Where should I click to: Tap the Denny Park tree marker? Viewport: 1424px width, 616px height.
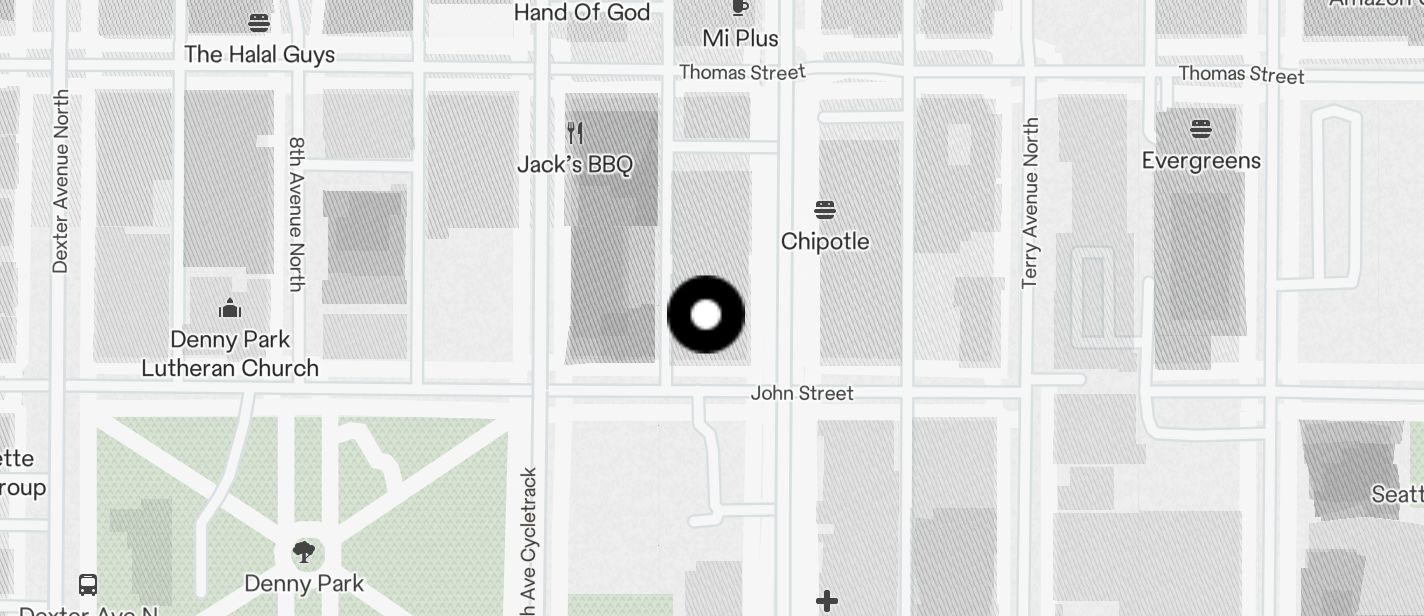point(304,552)
